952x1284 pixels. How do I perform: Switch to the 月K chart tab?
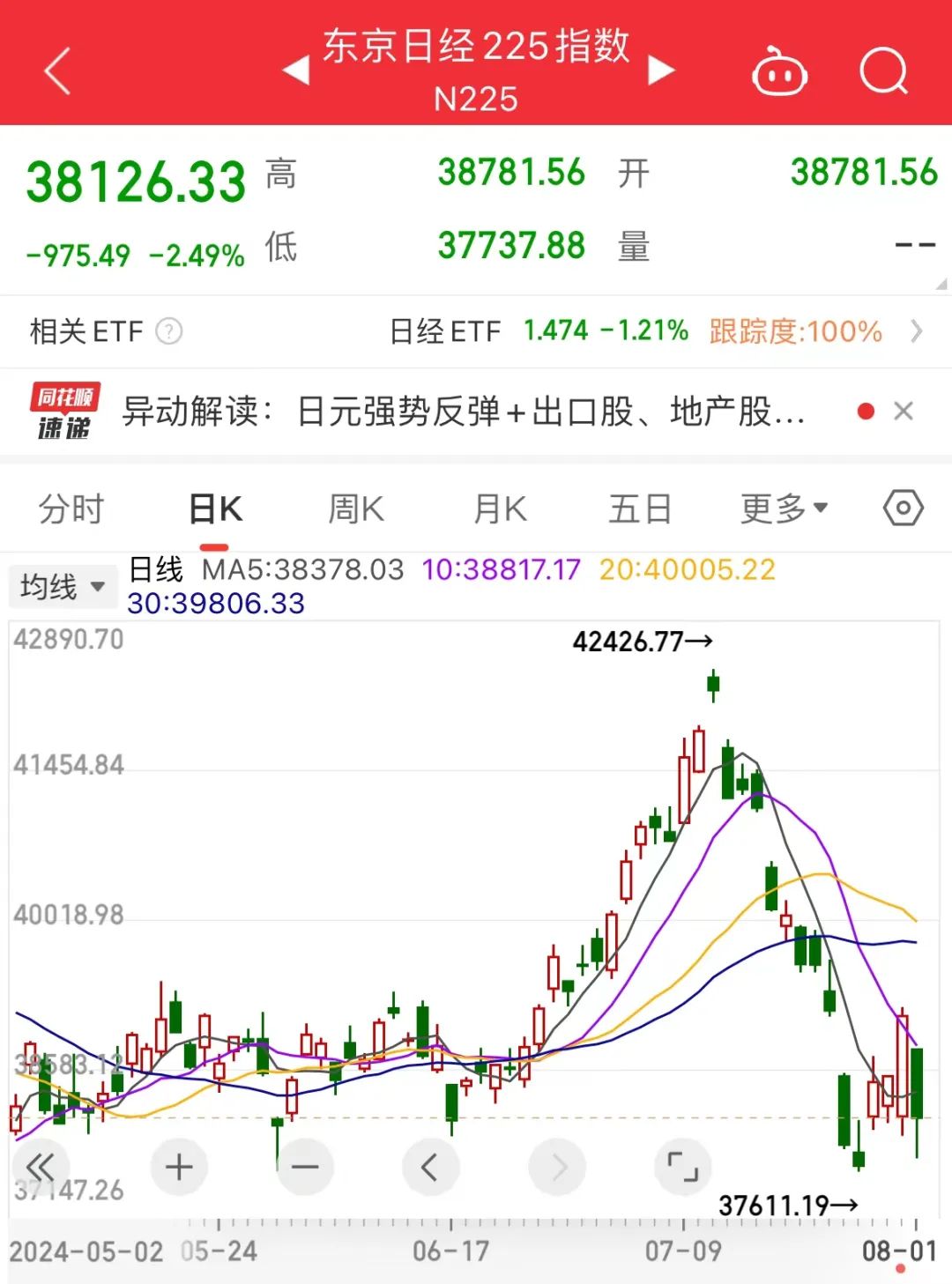coord(500,509)
